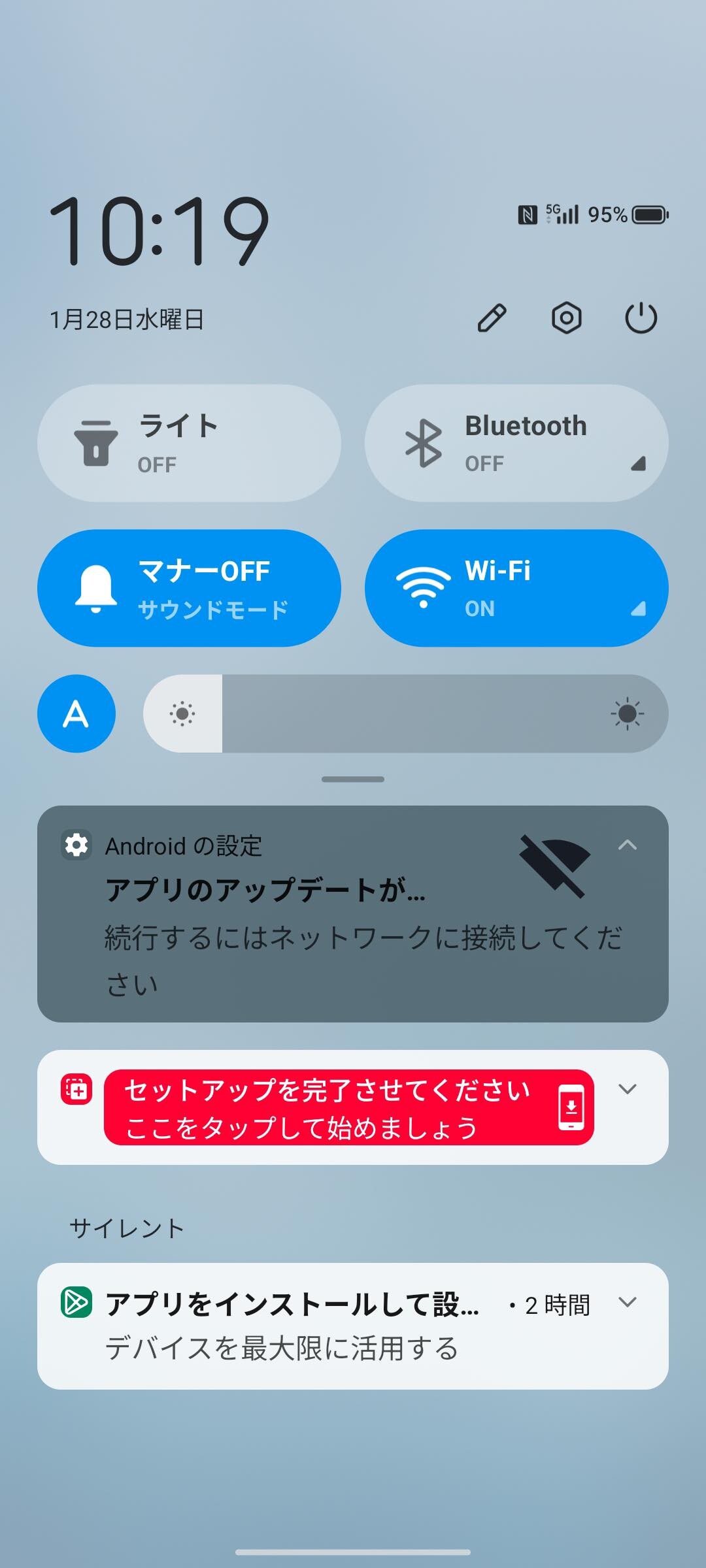Enable the Bluetooth tile
This screenshot has width=706, height=1568.
(516, 443)
